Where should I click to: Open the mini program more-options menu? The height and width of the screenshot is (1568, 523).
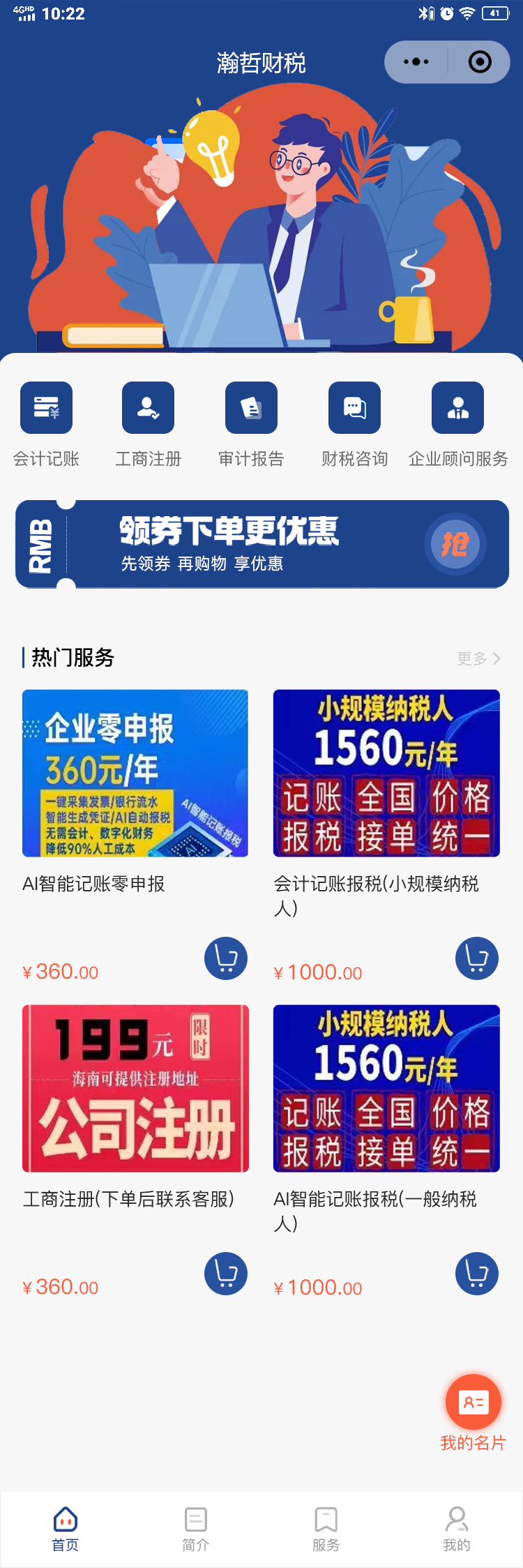pos(416,62)
